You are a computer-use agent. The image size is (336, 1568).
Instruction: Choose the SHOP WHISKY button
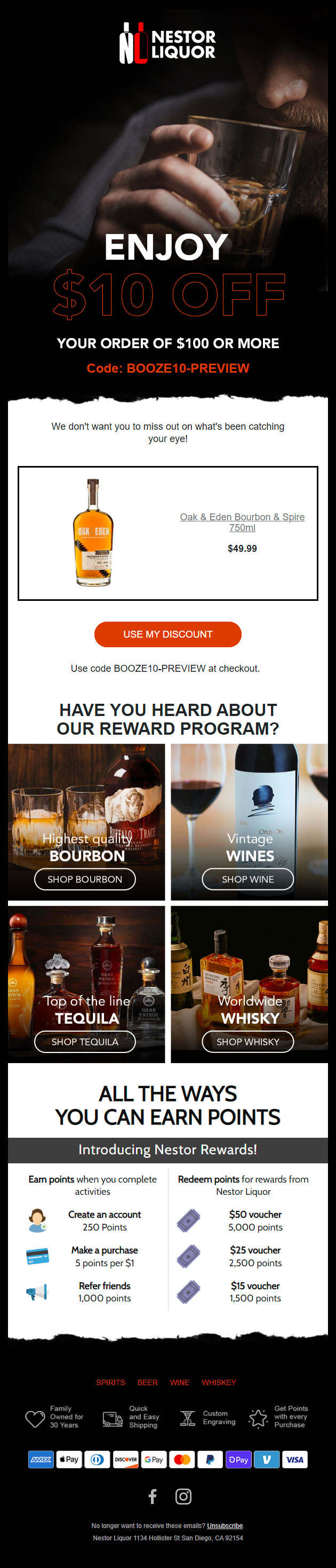[248, 1041]
